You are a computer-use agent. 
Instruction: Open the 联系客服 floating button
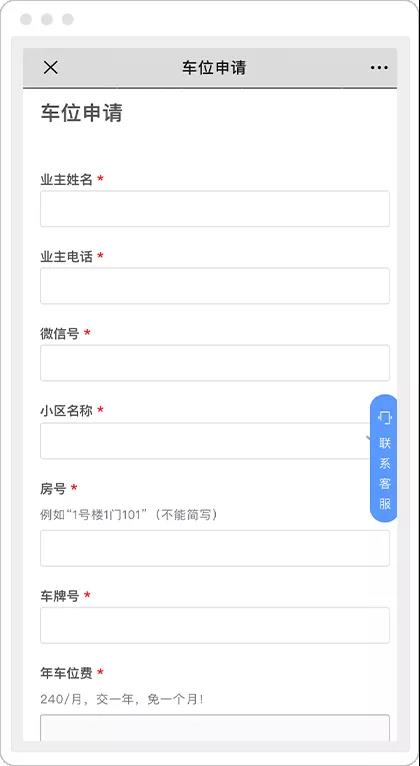(383, 458)
